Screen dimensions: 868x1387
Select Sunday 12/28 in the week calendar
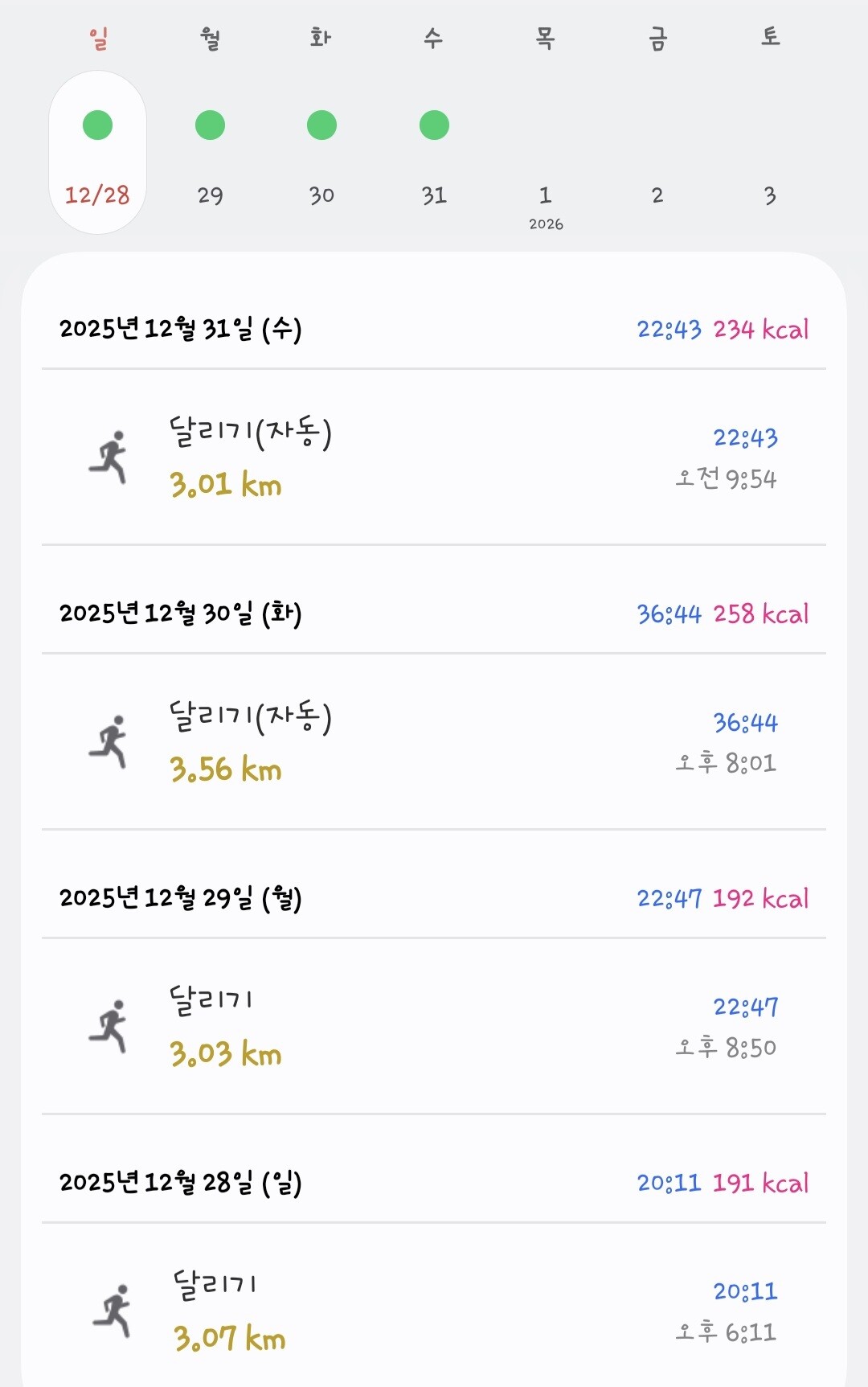pyautogui.click(x=97, y=153)
